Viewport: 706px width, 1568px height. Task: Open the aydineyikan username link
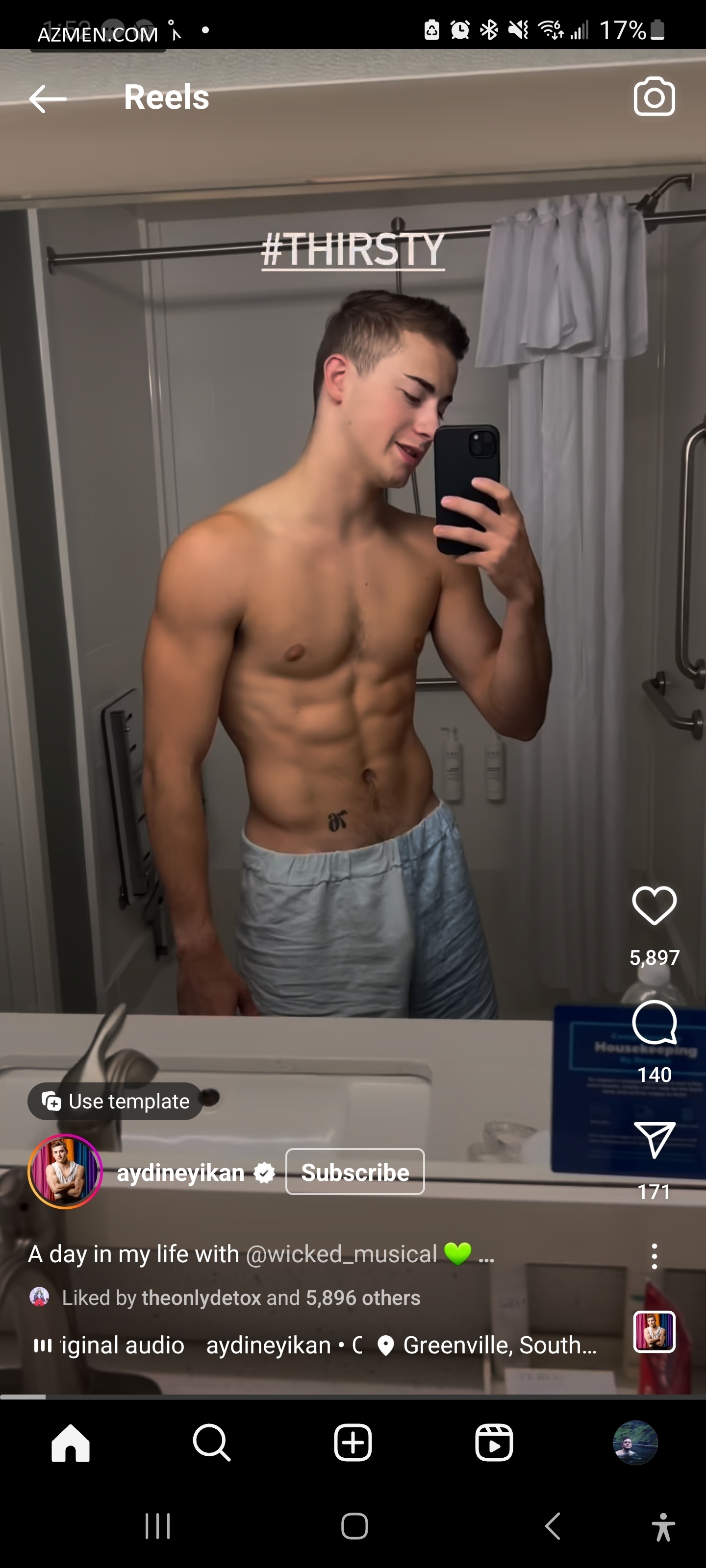[180, 1173]
